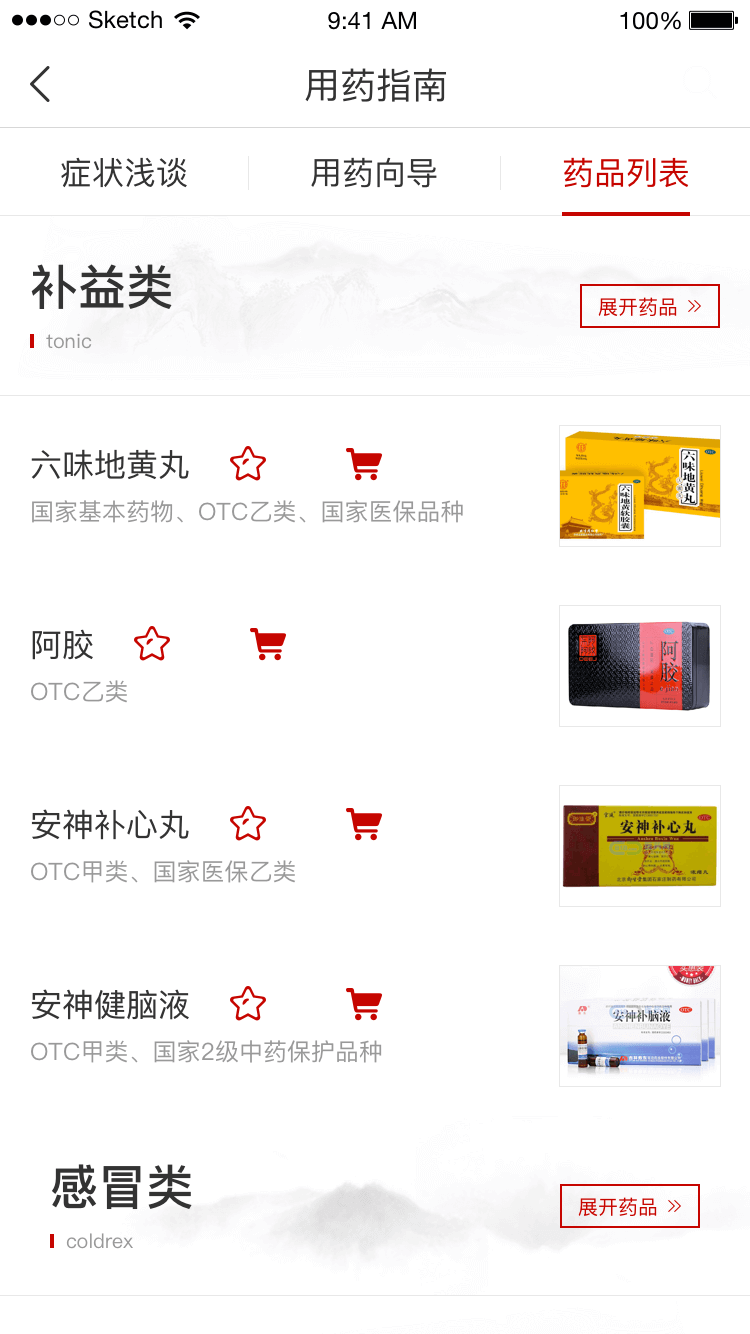The height and width of the screenshot is (1334, 750).
Task: Expand medicines under 感冒类
Action: (629, 1206)
